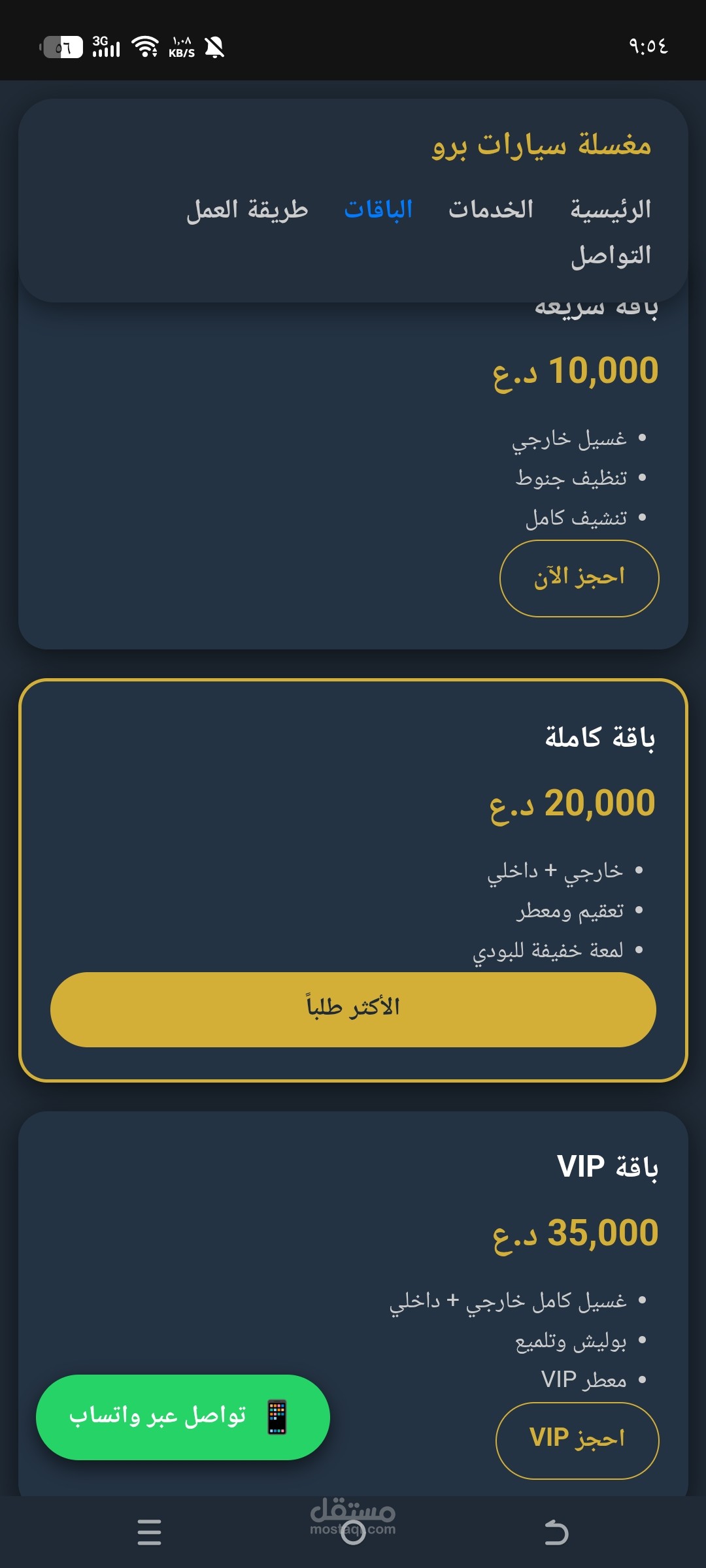Go back with the system back button
Viewport: 706px width, 1568px height.
coord(556,1532)
